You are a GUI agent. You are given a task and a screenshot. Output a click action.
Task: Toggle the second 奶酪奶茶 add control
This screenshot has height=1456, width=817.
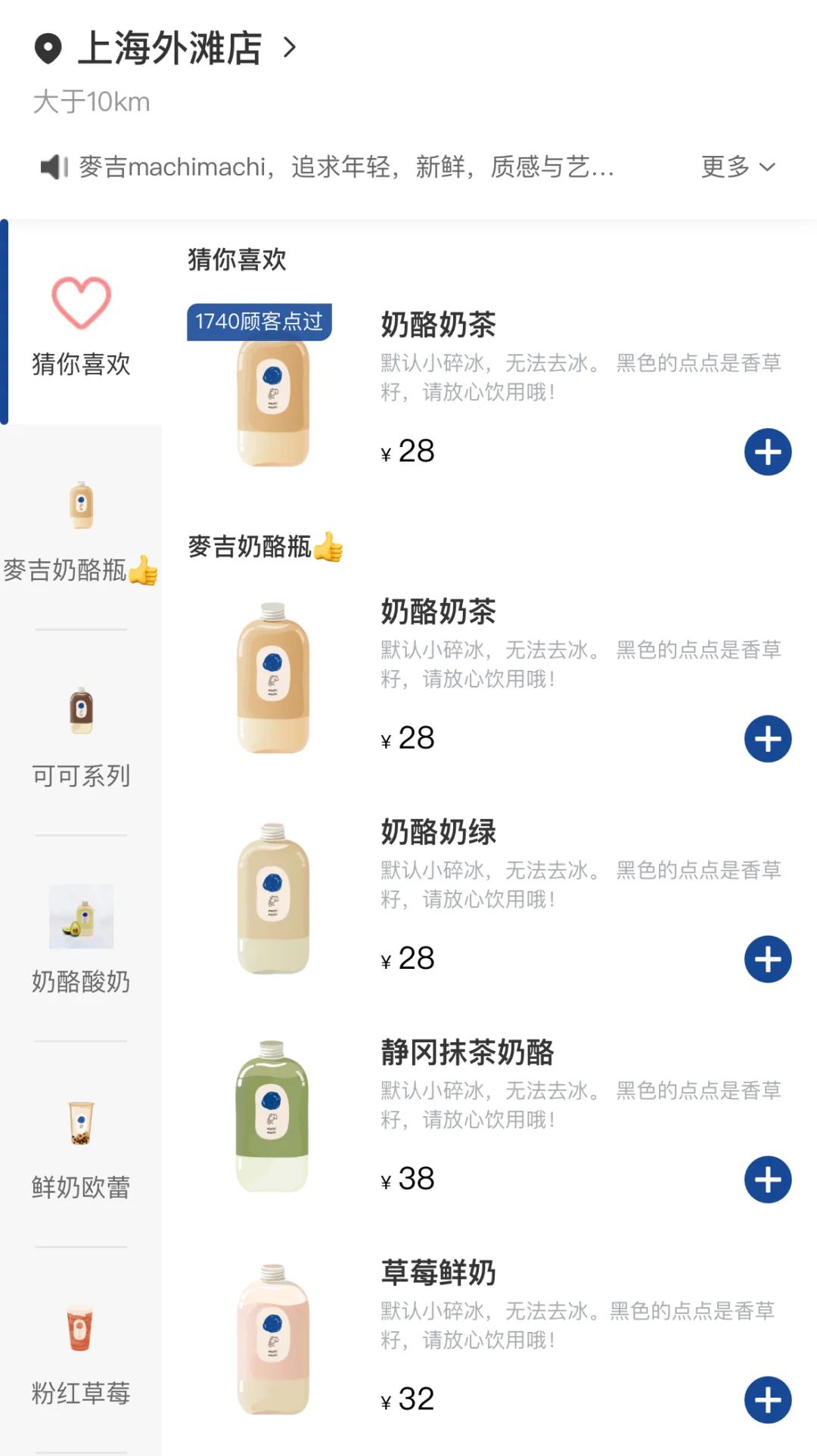(x=767, y=738)
